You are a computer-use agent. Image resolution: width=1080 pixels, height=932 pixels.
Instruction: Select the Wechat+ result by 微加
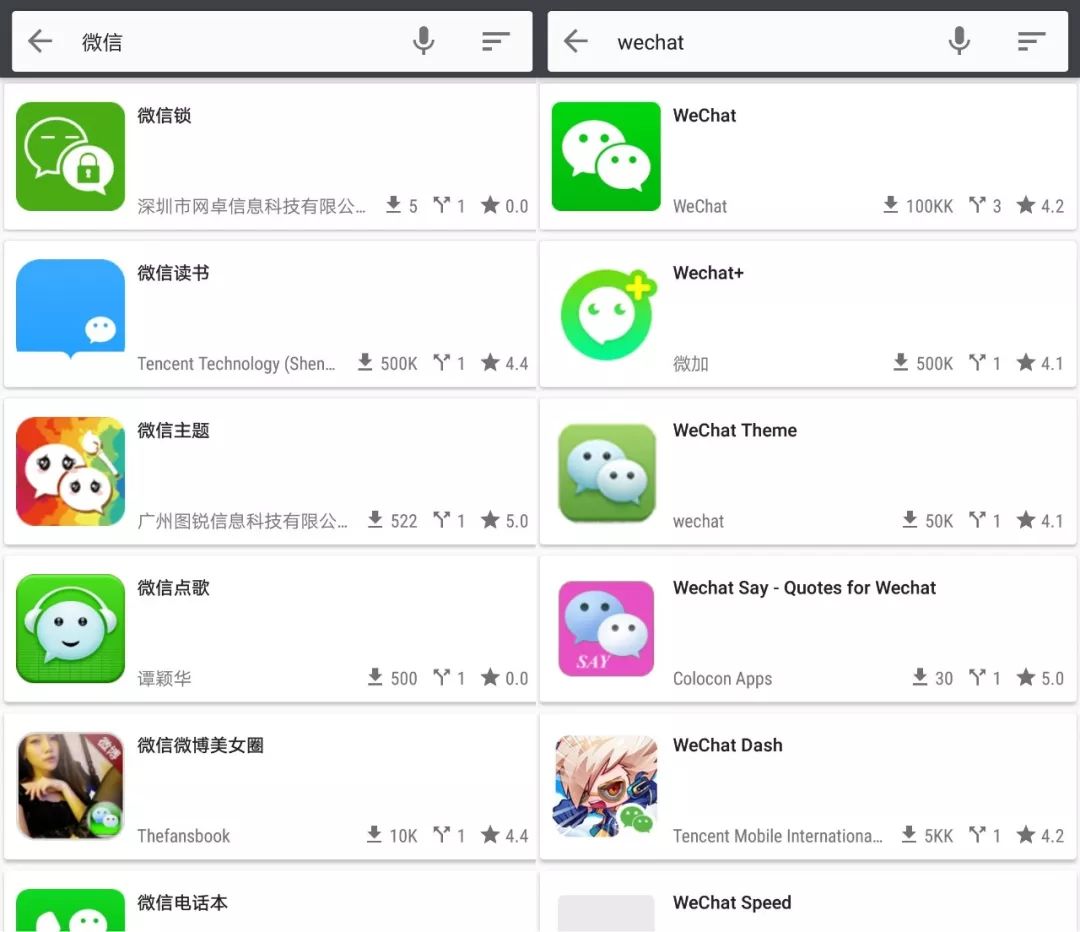pyautogui.click(x=808, y=314)
